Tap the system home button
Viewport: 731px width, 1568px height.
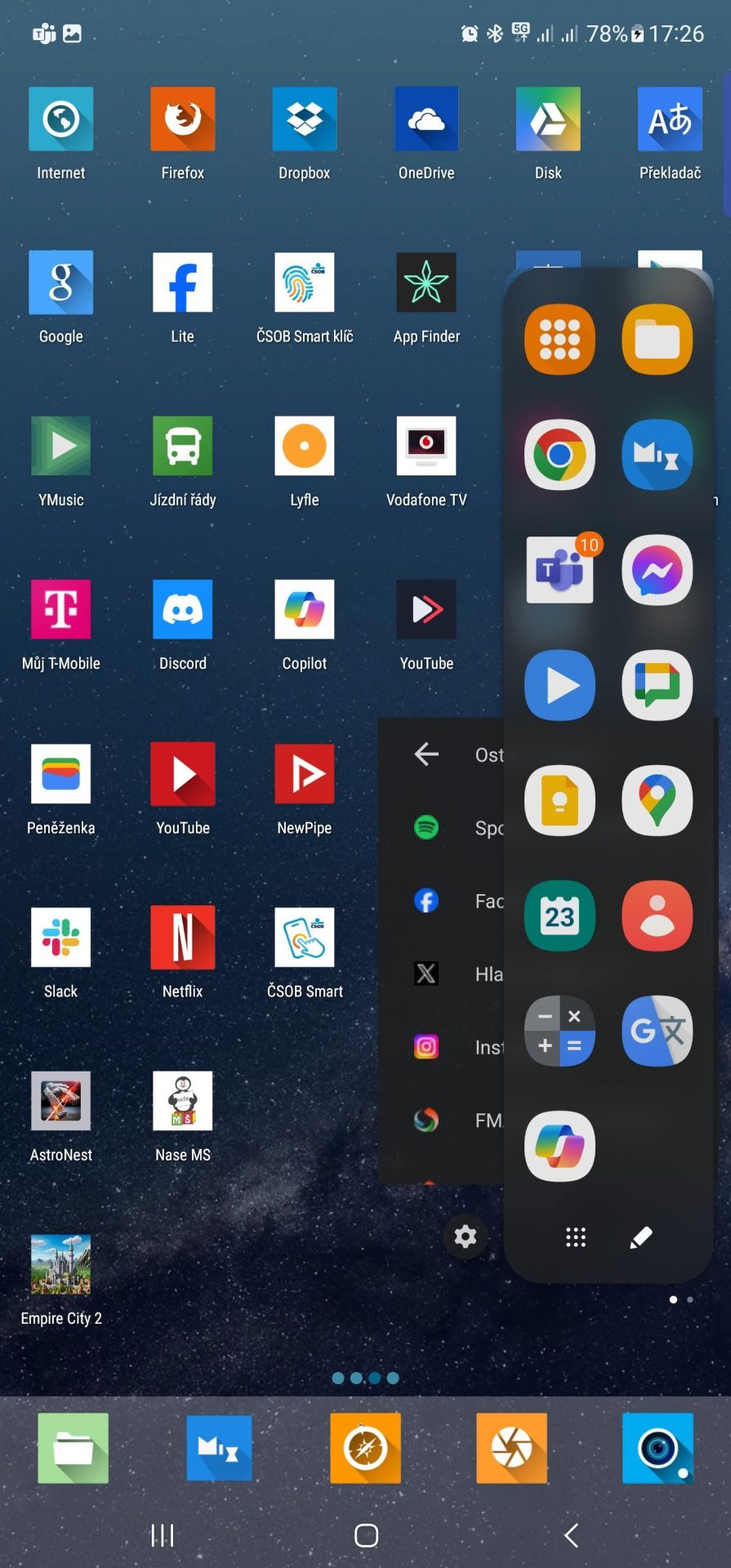tap(366, 1535)
